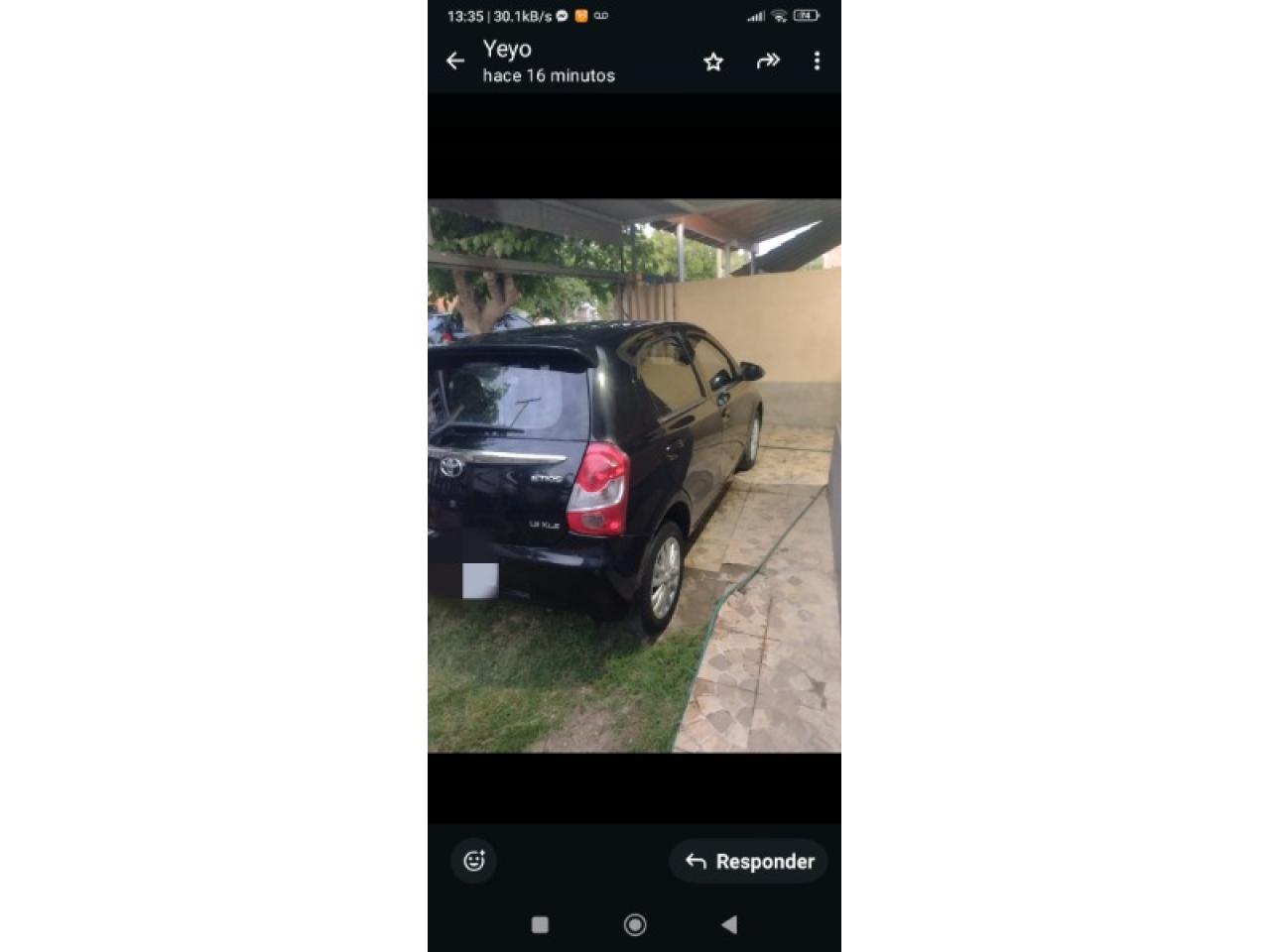Go back from Yeyo's photo

455,61
